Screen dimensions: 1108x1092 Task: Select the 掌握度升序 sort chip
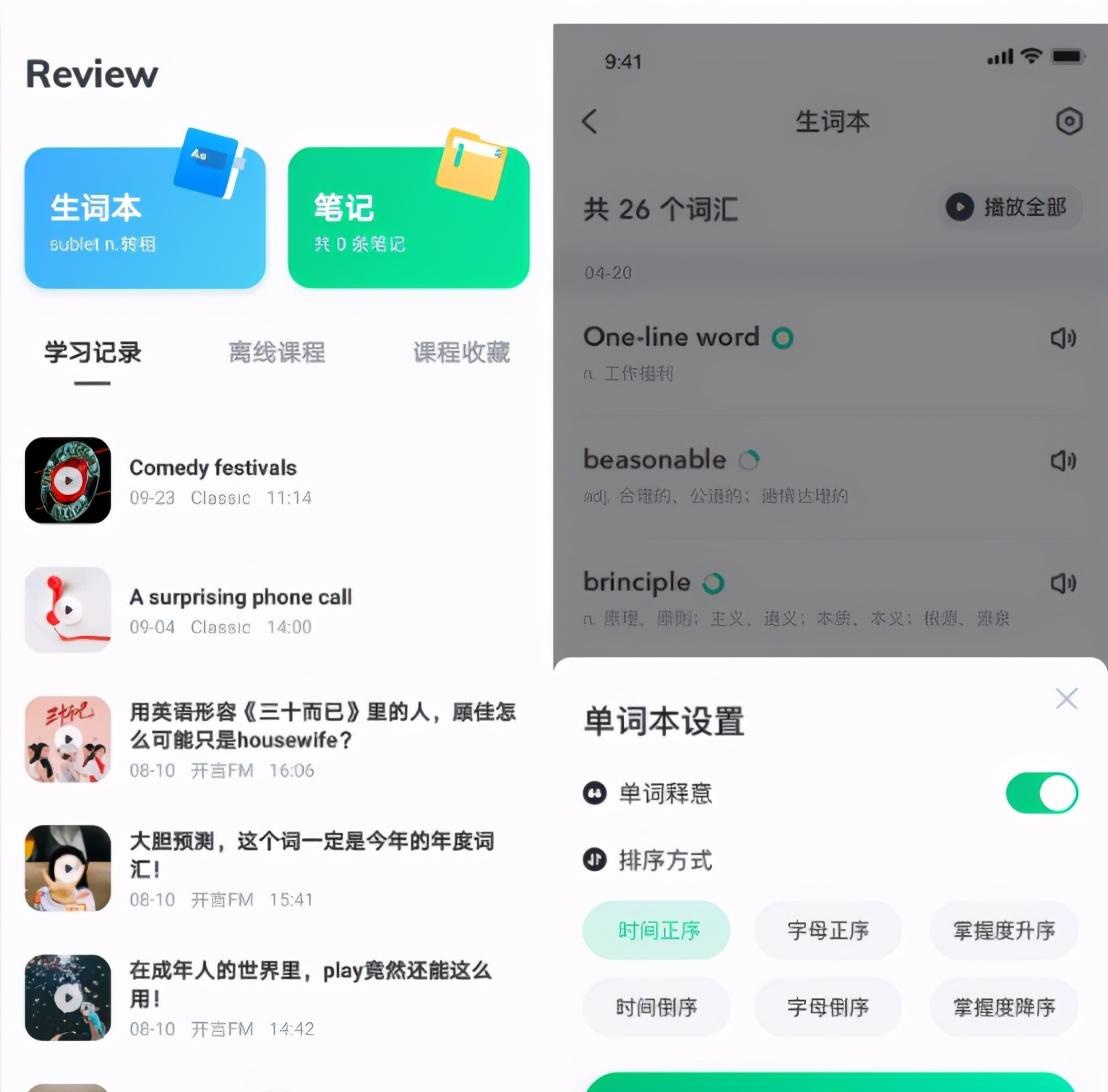click(x=1003, y=930)
